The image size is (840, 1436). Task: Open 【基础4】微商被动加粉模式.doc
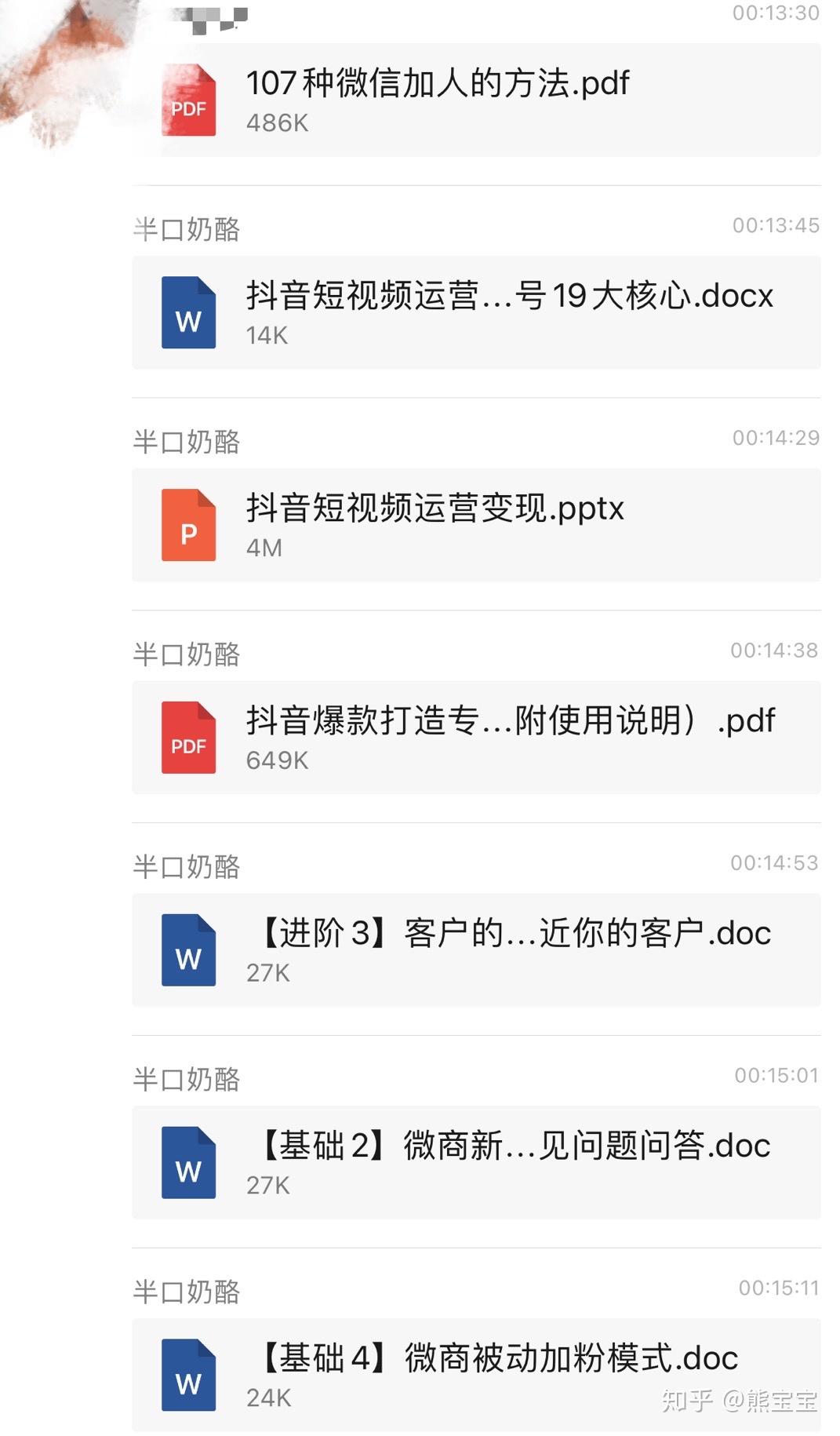click(475, 1375)
